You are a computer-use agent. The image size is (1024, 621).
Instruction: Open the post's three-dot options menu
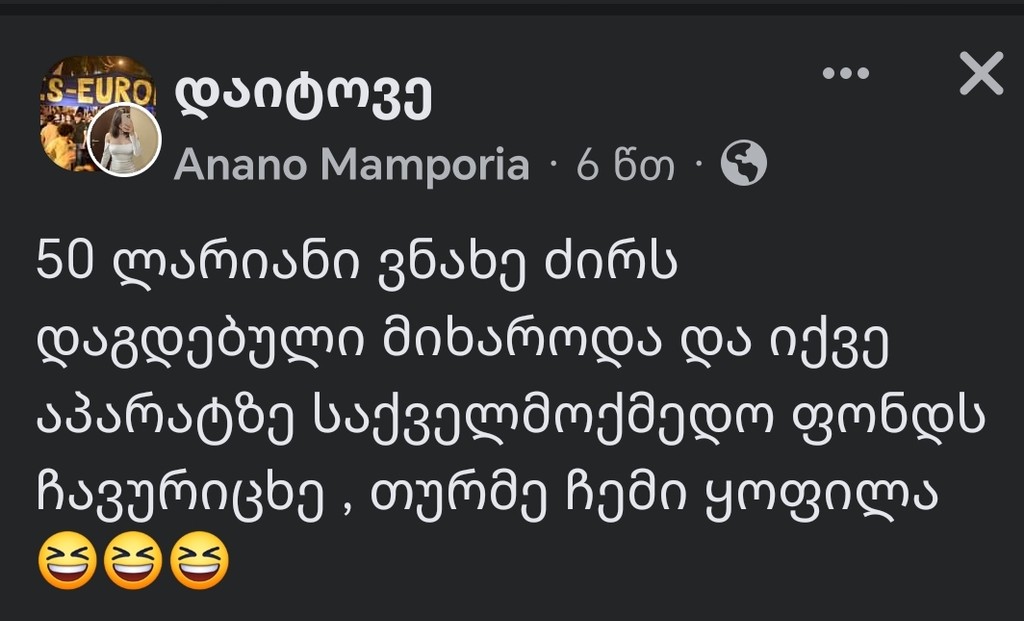(845, 73)
